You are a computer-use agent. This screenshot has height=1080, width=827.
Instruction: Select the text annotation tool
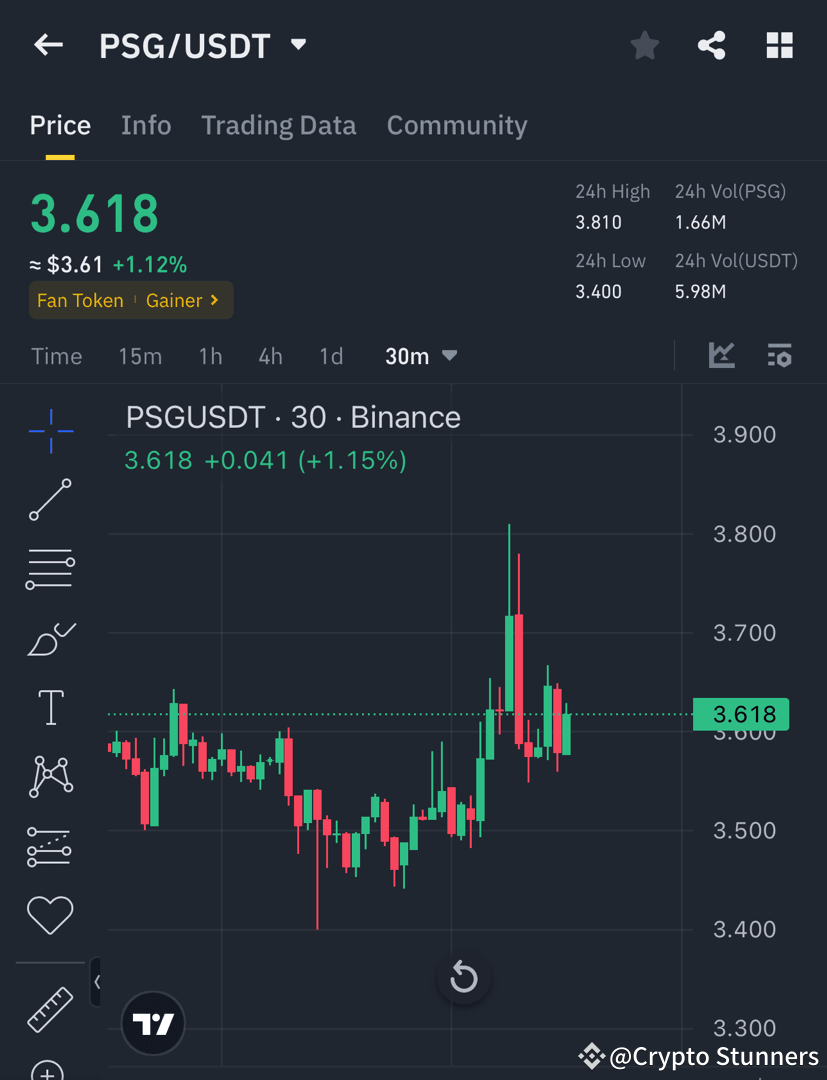[x=50, y=707]
